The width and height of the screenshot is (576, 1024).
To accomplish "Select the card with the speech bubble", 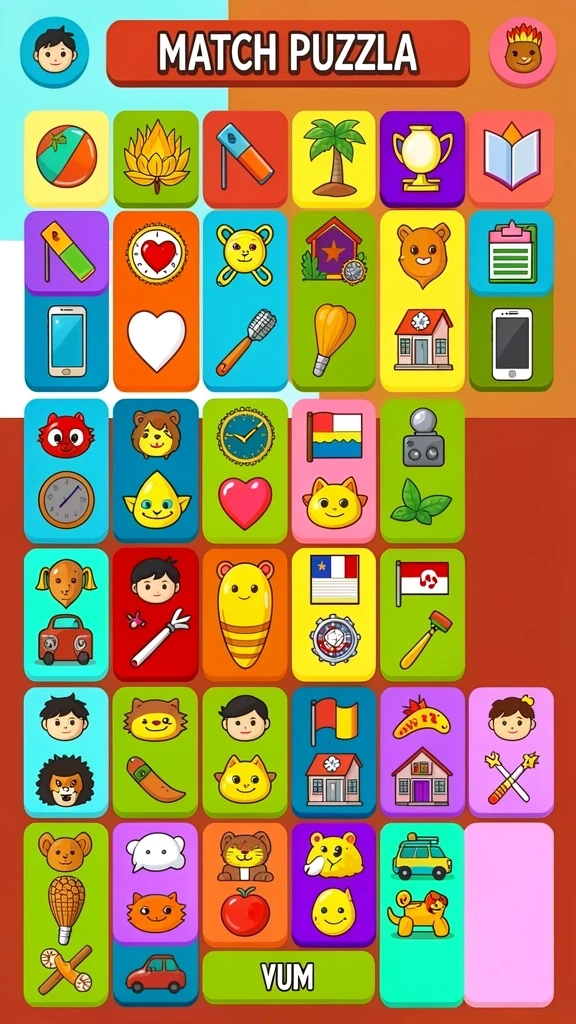I will (155, 883).
